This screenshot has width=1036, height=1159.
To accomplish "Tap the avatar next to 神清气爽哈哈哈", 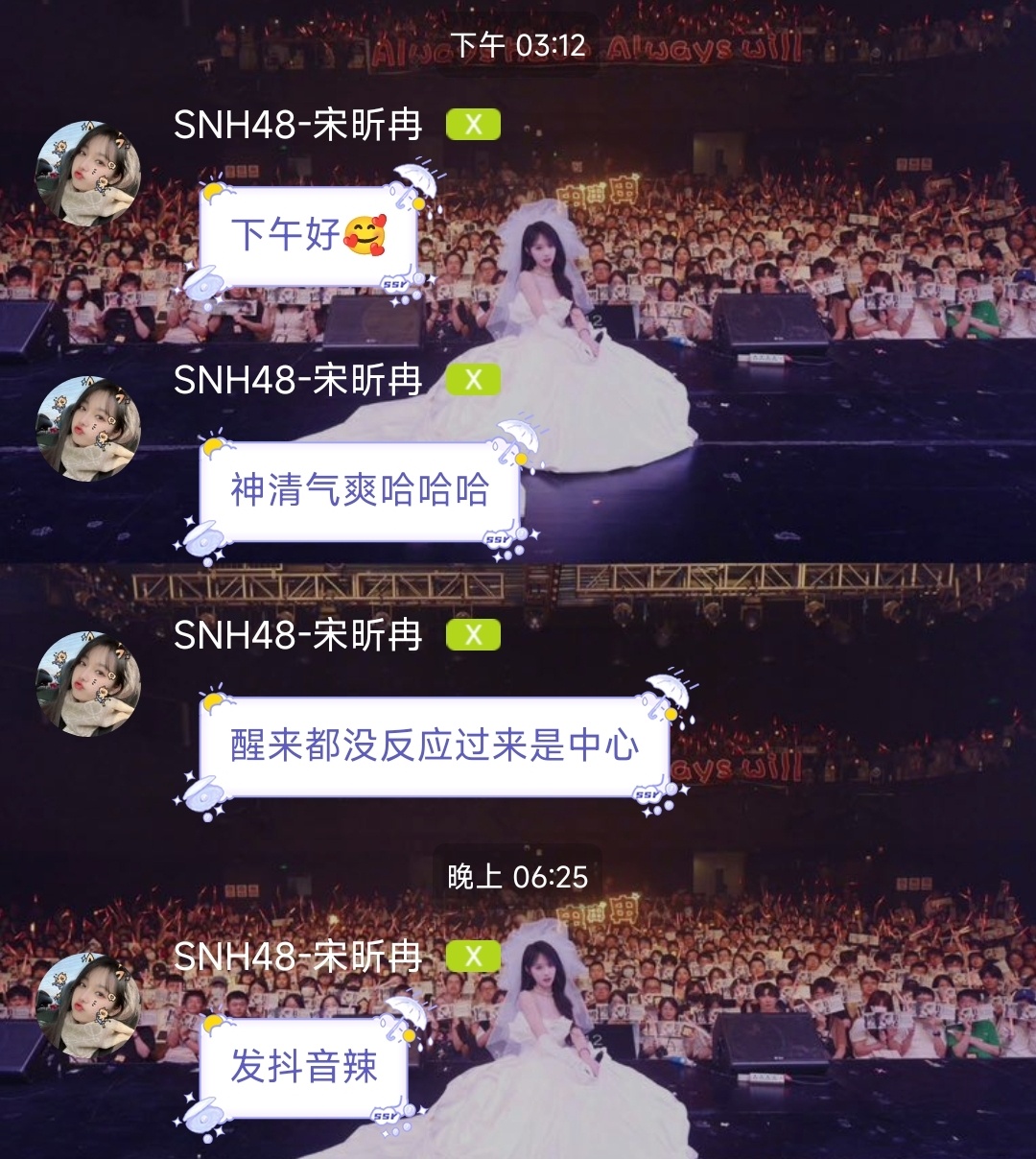I will (88, 429).
